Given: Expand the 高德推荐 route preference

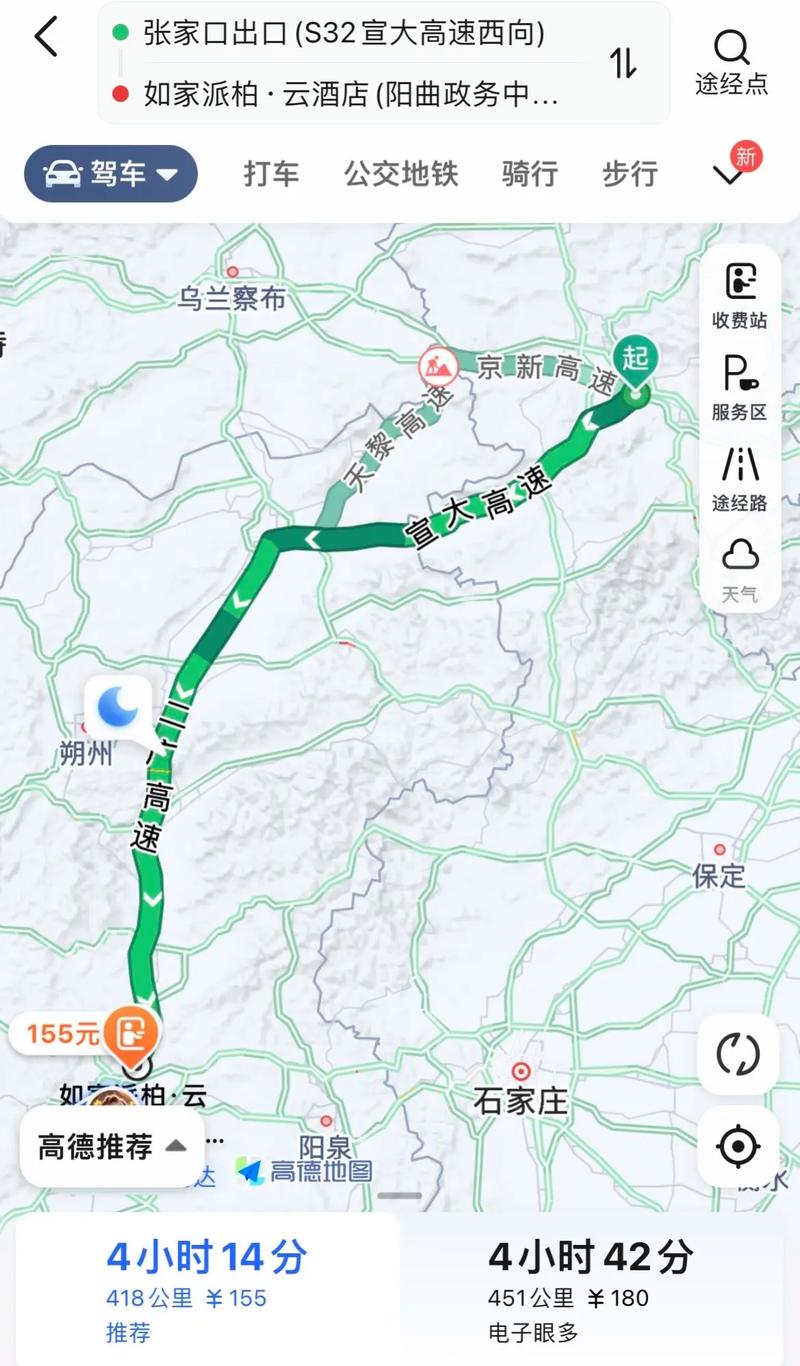Looking at the screenshot, I should 112,1146.
